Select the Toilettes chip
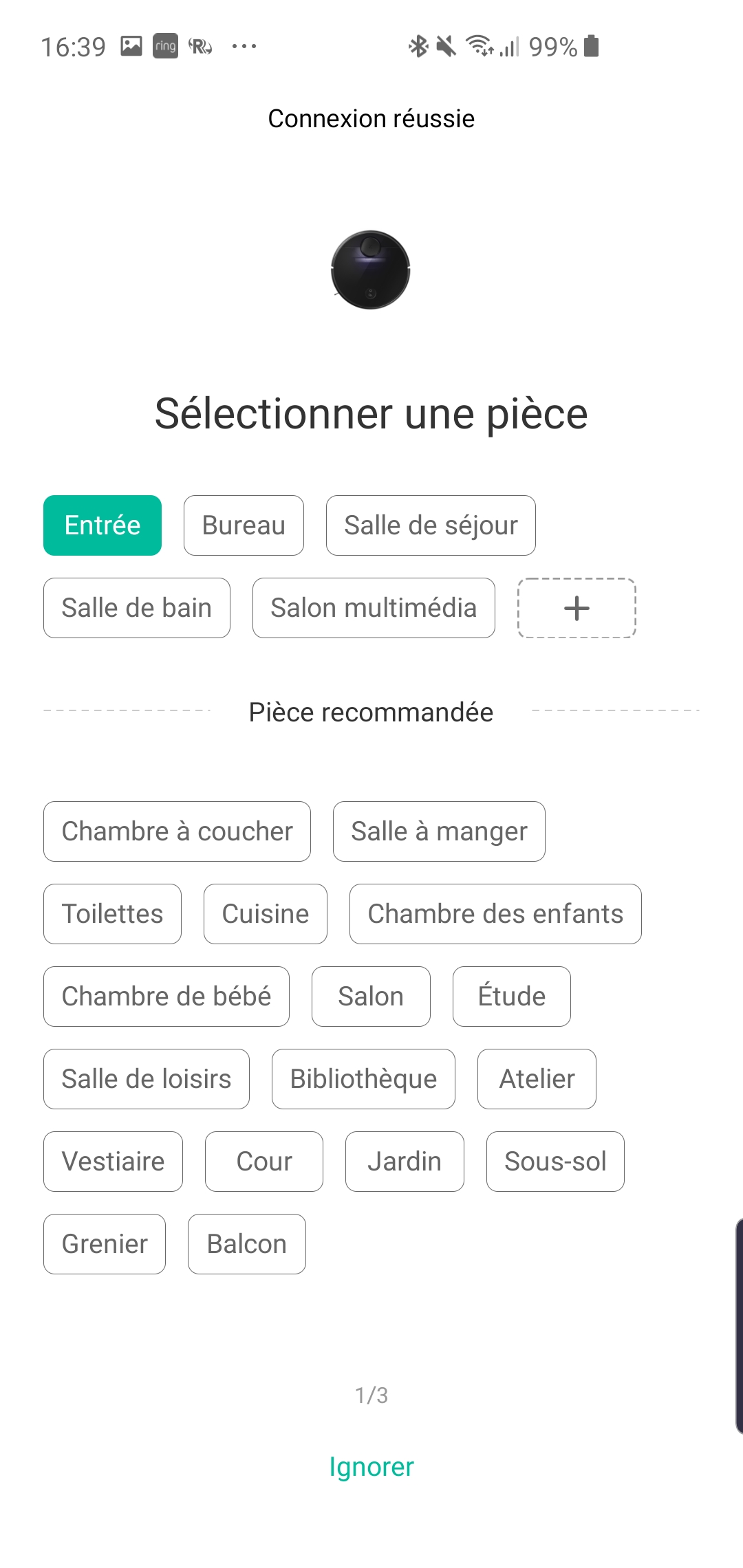 [x=112, y=914]
